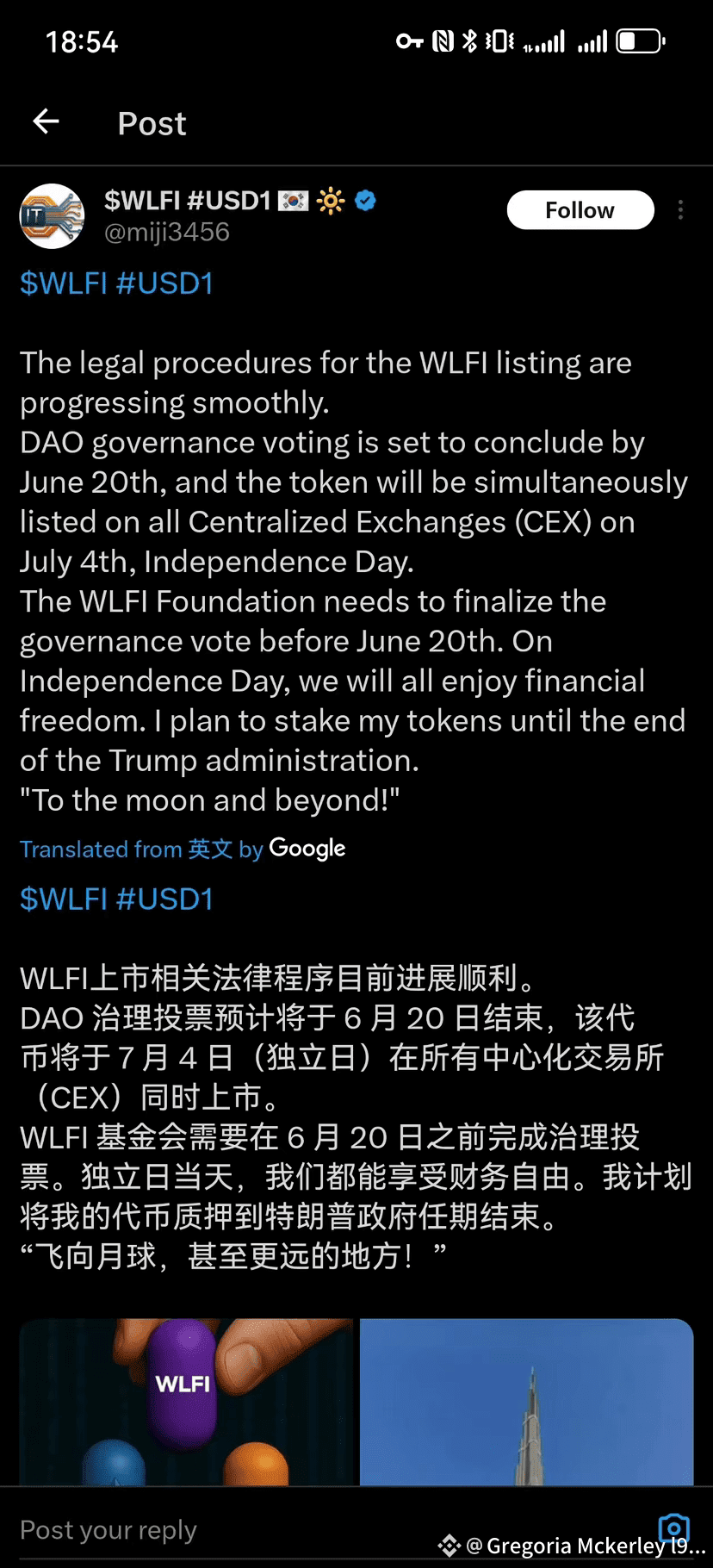Tap the battery indicator

[x=638, y=39]
